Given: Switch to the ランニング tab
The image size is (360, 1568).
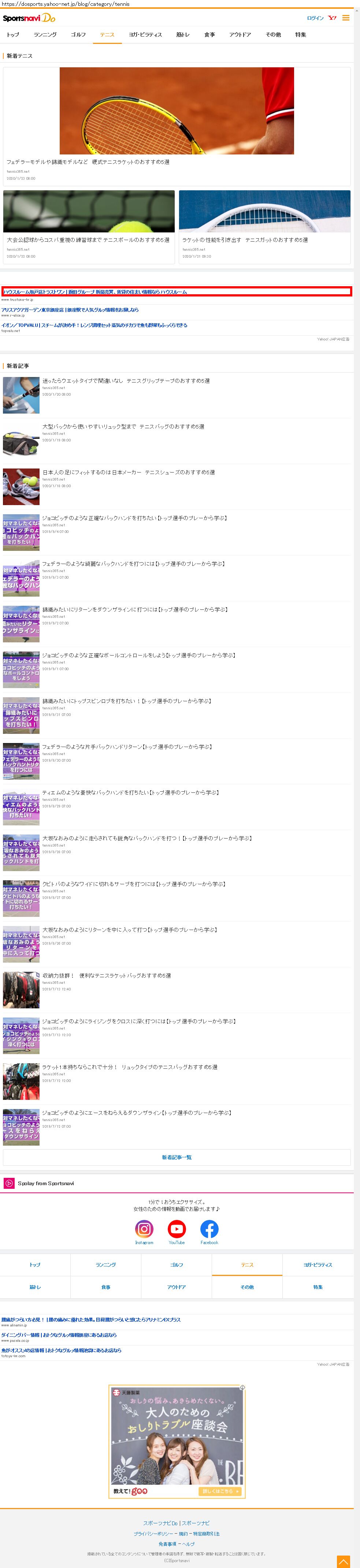Looking at the screenshot, I should coord(45,35).
